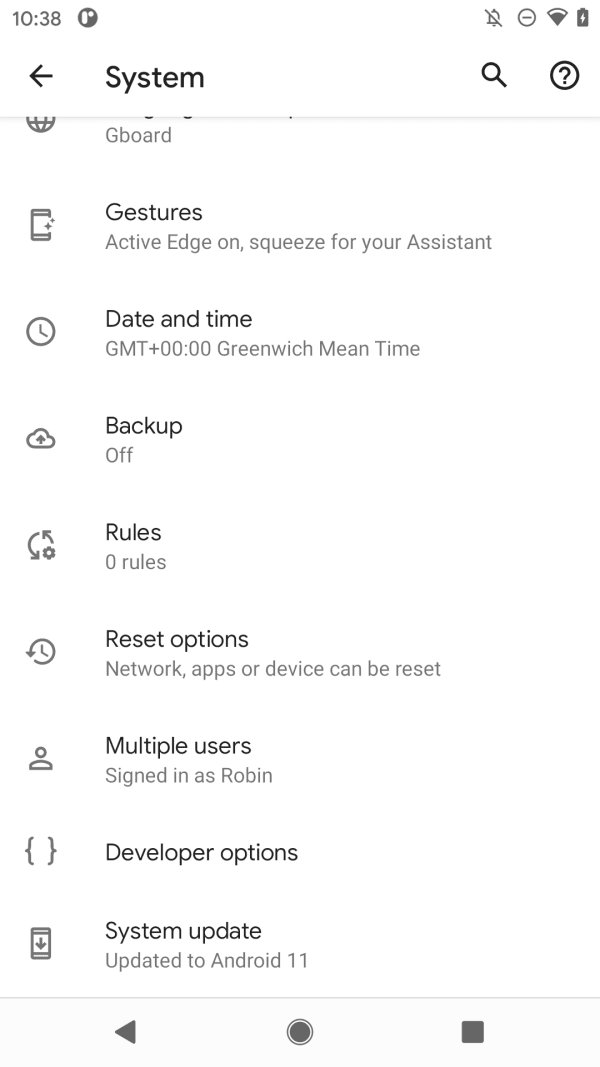Open Backup settings
This screenshot has height=1067, width=600.
300,440
